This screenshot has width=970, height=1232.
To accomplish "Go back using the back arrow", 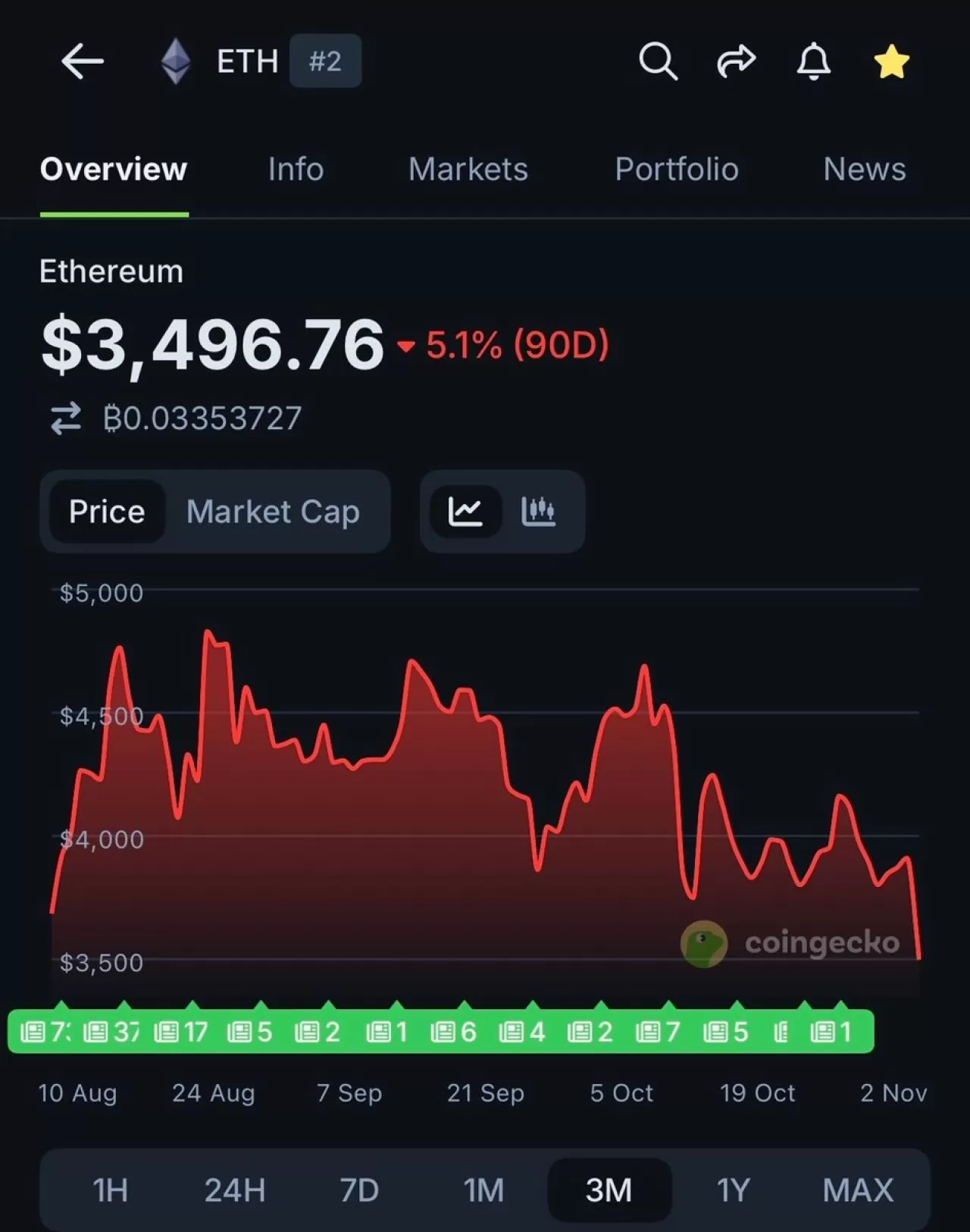I will 81,61.
